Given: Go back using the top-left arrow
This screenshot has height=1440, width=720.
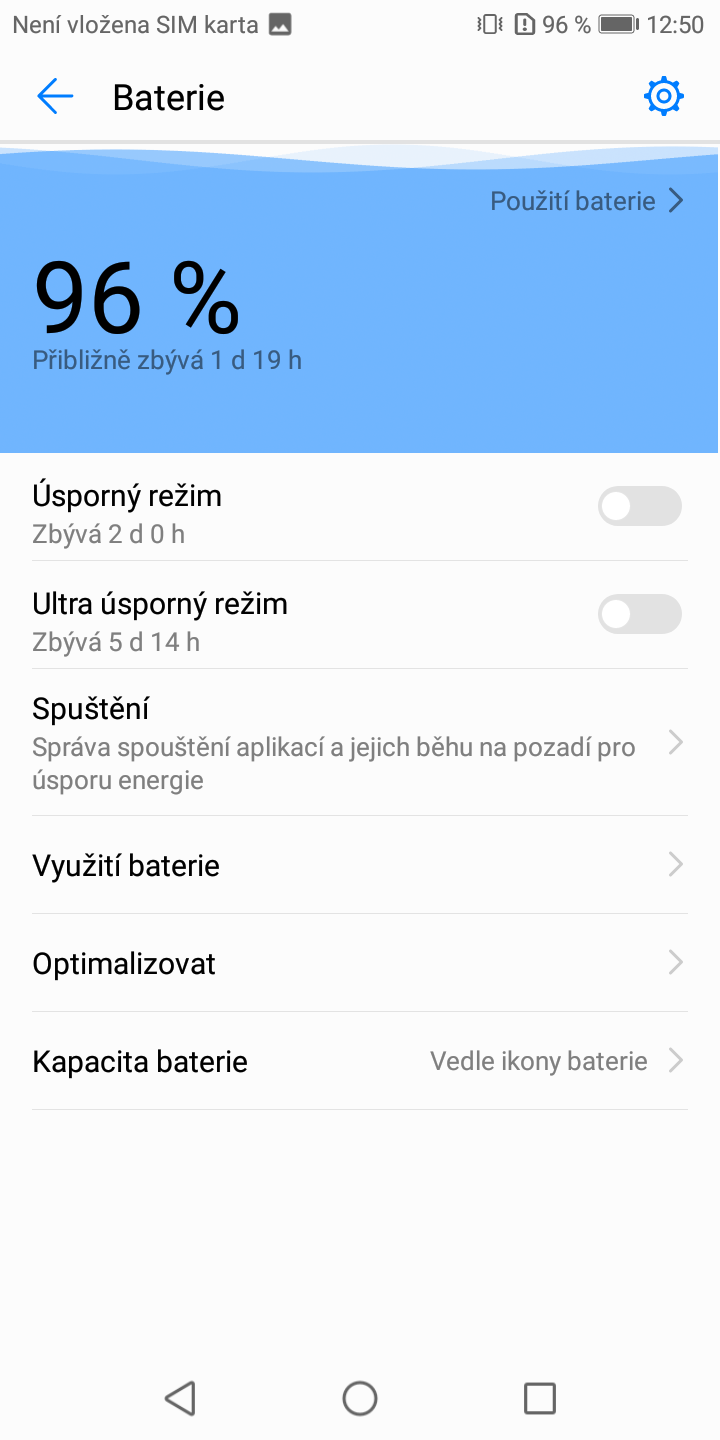Looking at the screenshot, I should (x=55, y=97).
